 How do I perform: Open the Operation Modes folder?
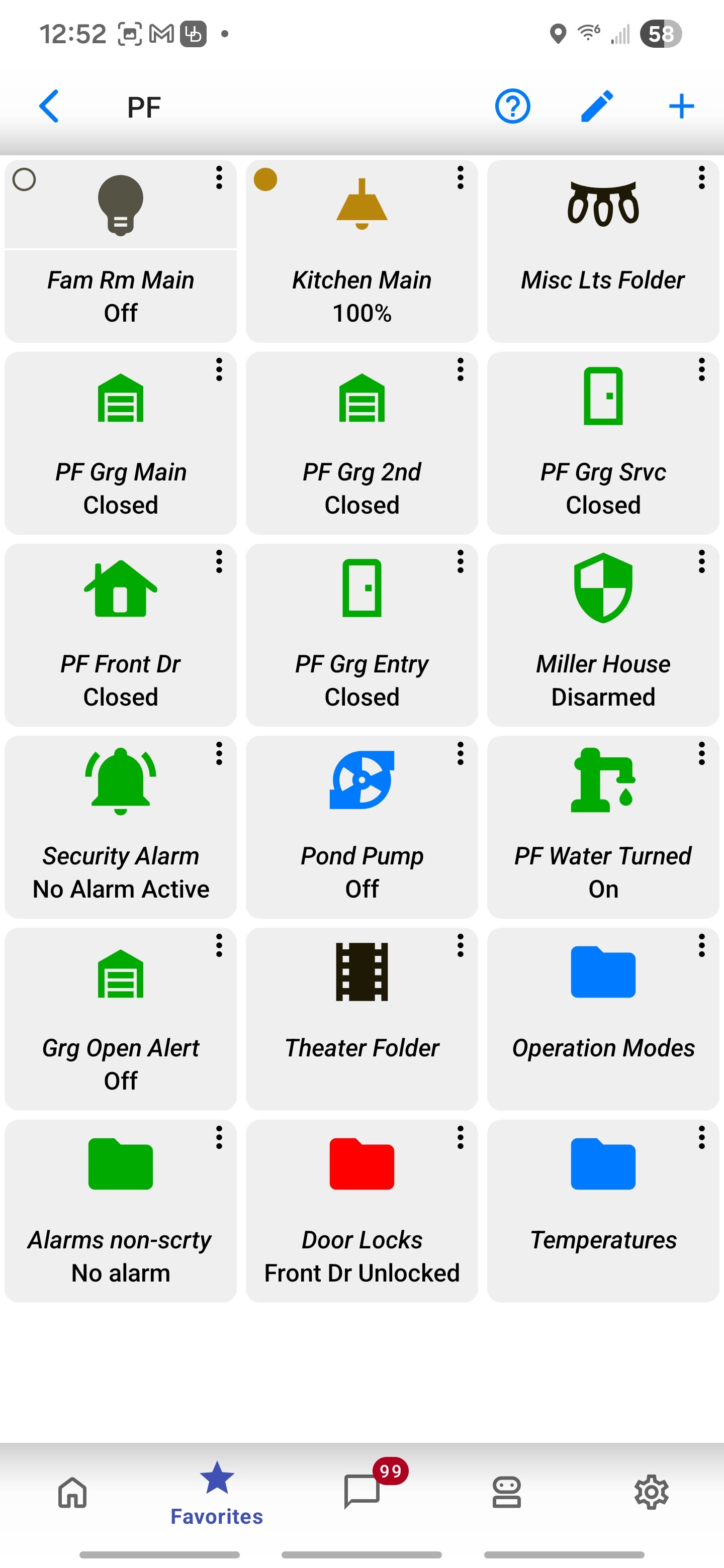tap(603, 1018)
